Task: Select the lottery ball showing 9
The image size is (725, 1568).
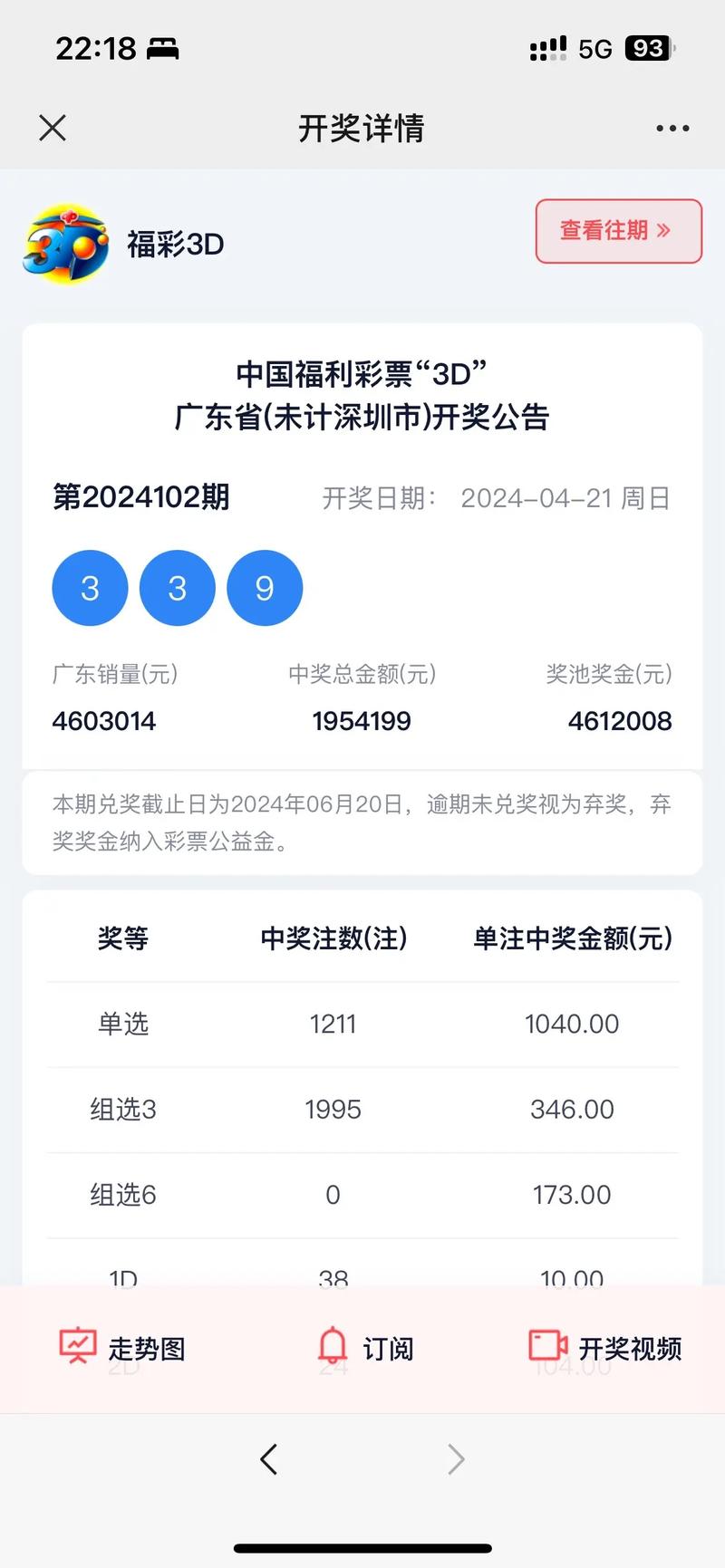Action: (265, 588)
